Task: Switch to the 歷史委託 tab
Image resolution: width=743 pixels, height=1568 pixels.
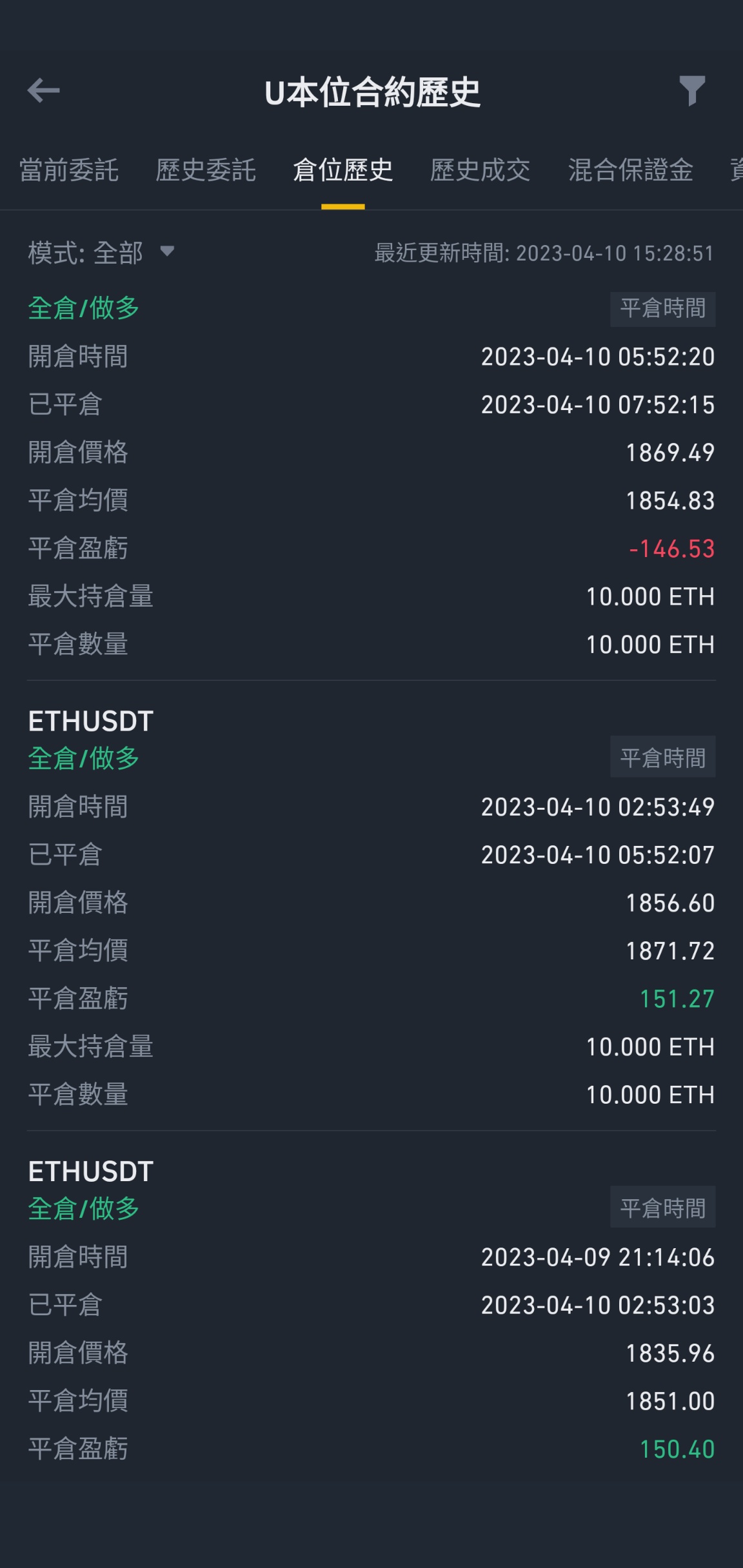Action: click(x=206, y=171)
